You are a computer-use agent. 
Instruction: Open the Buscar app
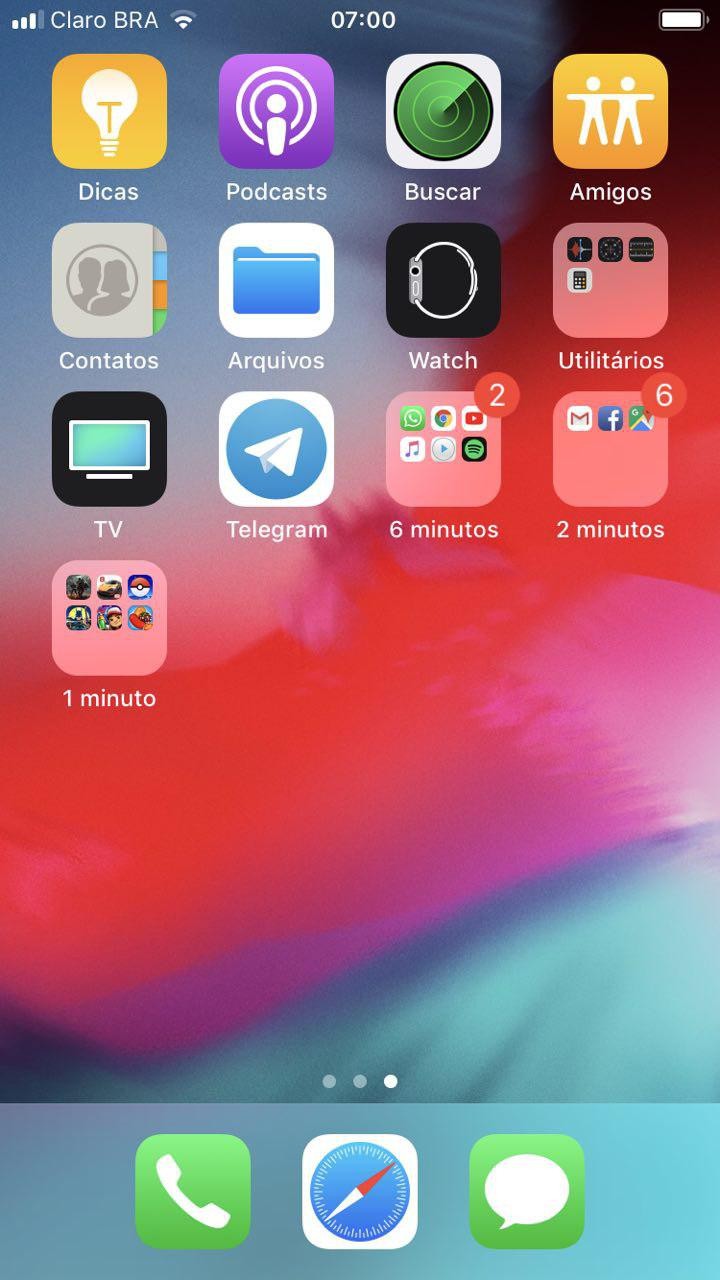[443, 111]
